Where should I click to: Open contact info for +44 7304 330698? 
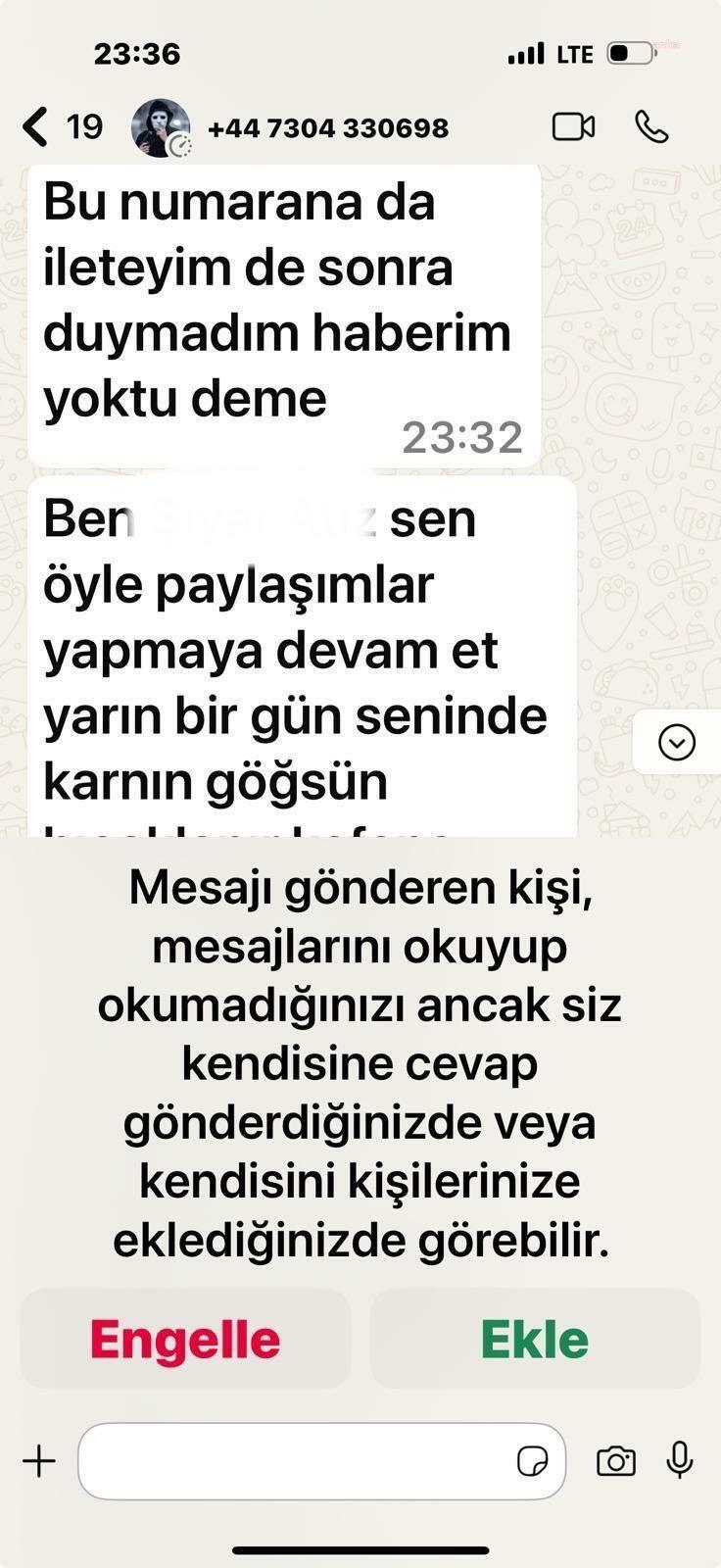(327, 128)
